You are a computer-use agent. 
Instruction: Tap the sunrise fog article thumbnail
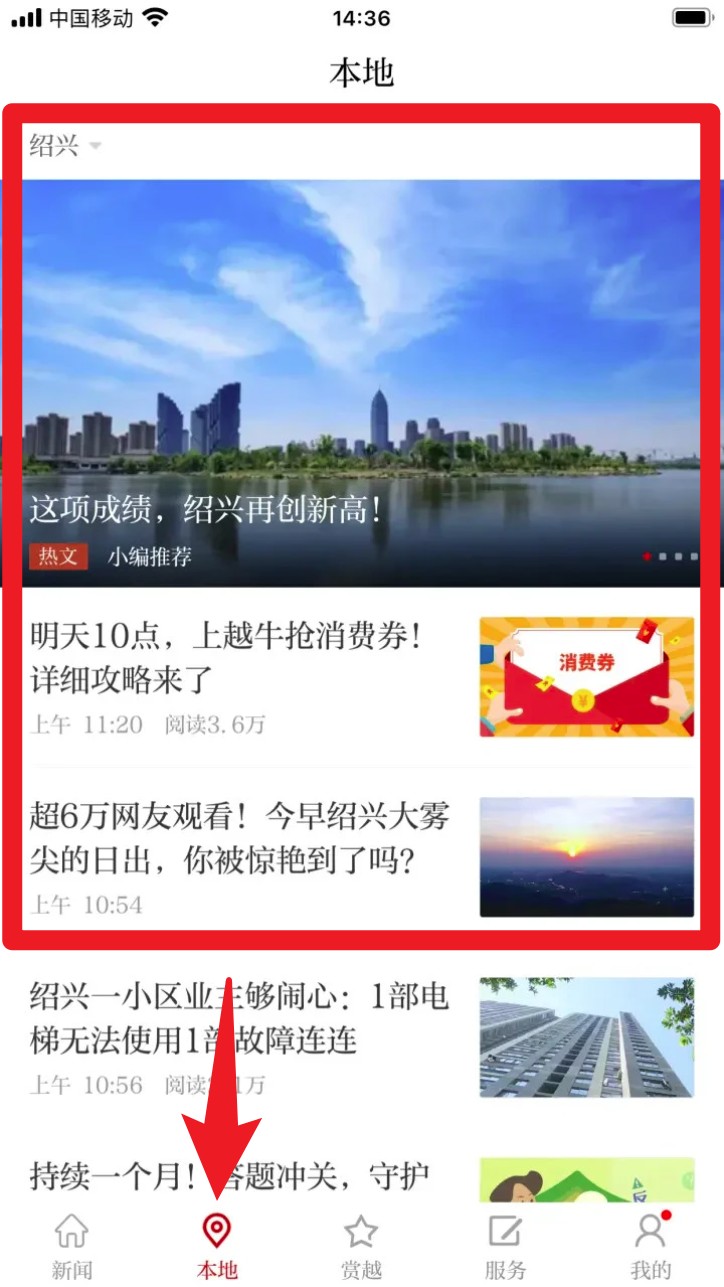pyautogui.click(x=586, y=857)
